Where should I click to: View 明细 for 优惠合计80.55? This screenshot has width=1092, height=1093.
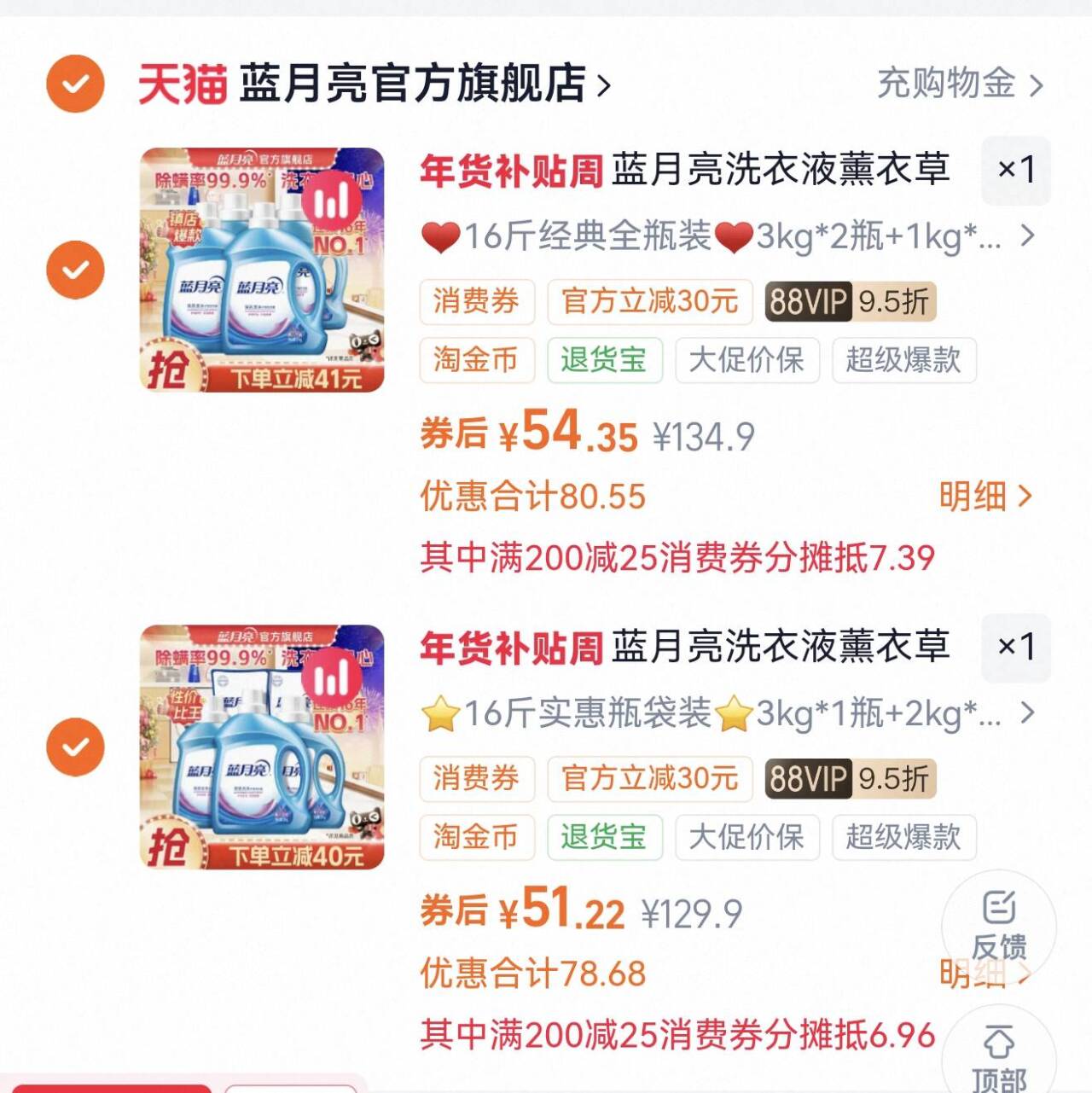[985, 496]
